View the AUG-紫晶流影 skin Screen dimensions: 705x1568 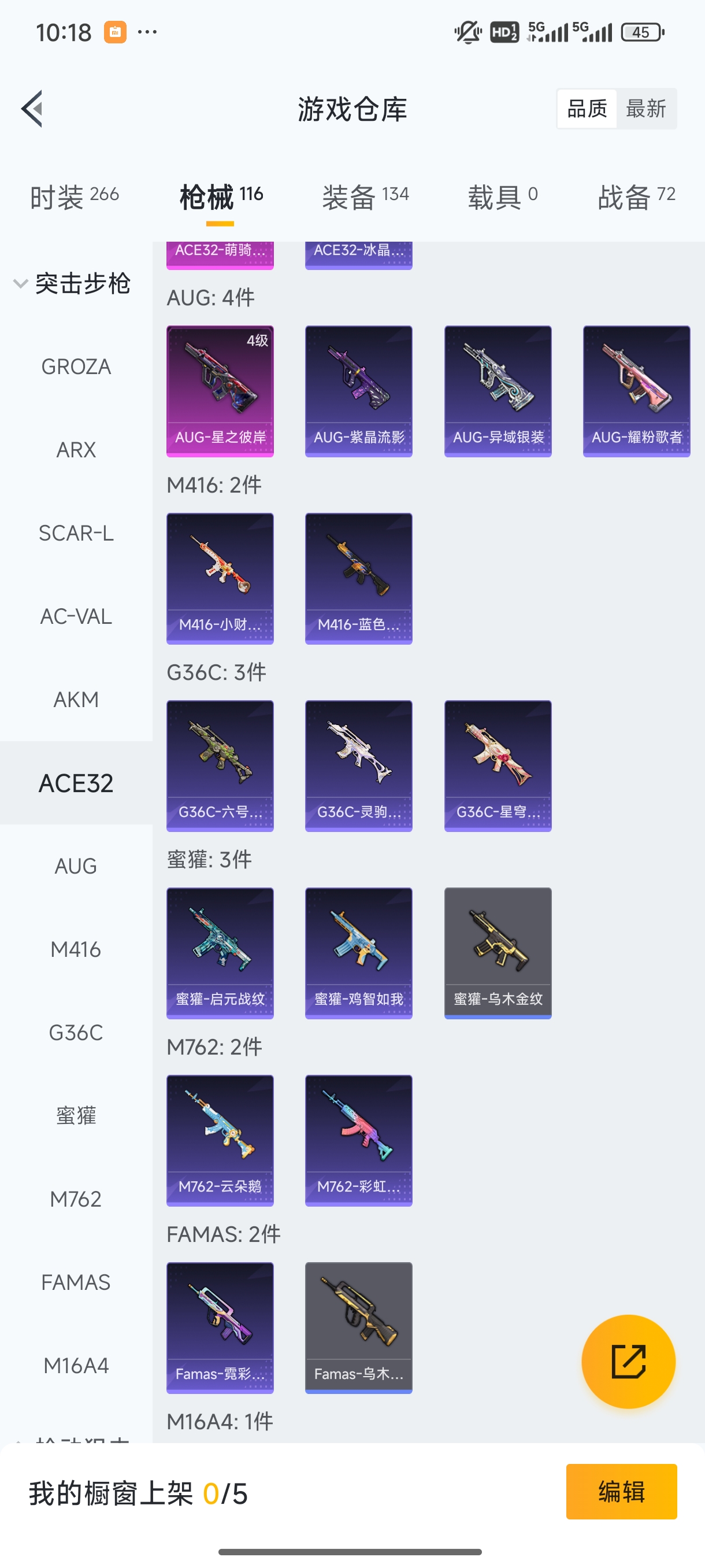tap(359, 391)
